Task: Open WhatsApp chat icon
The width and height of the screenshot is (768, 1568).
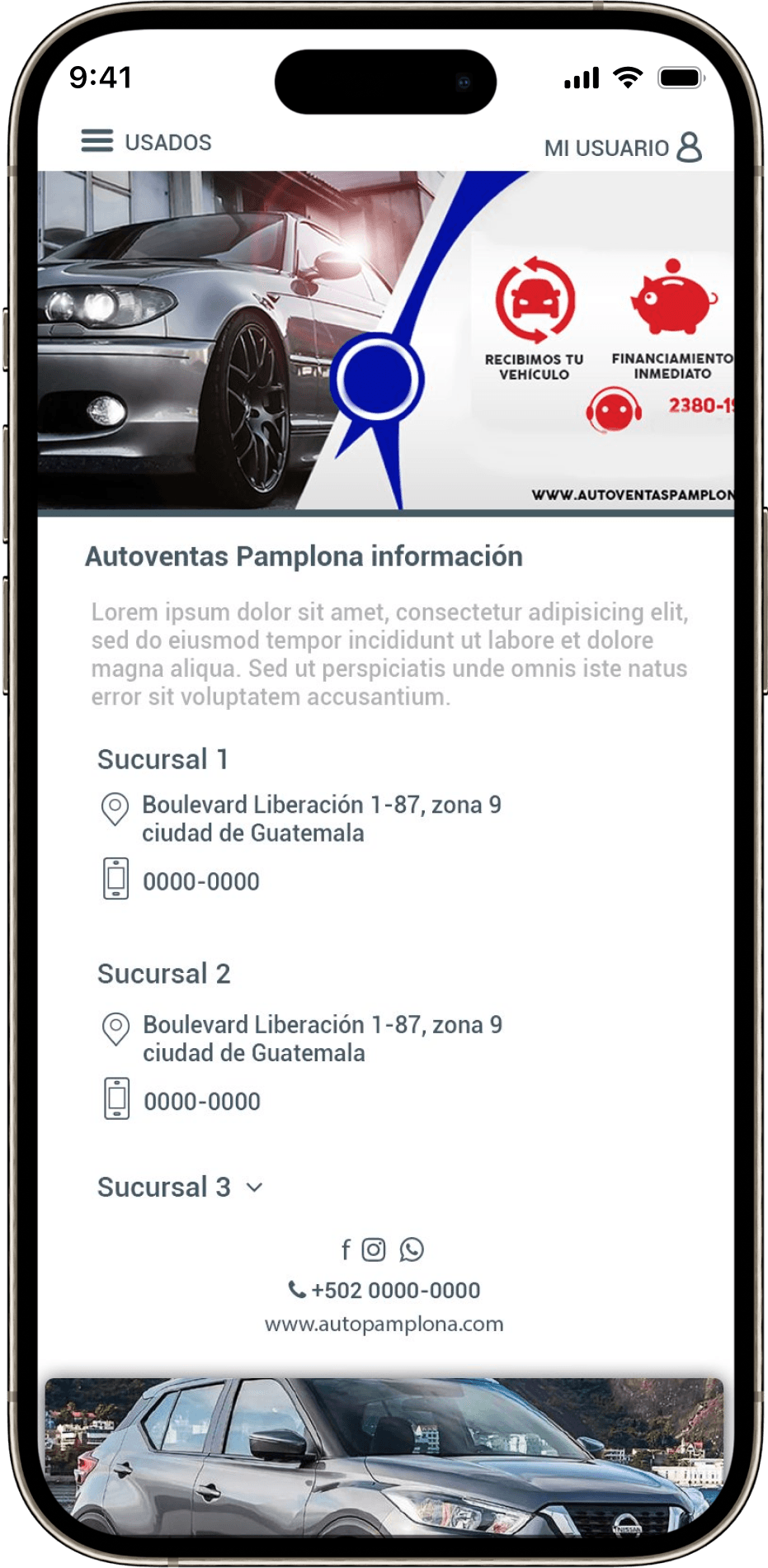Action: (x=412, y=1249)
